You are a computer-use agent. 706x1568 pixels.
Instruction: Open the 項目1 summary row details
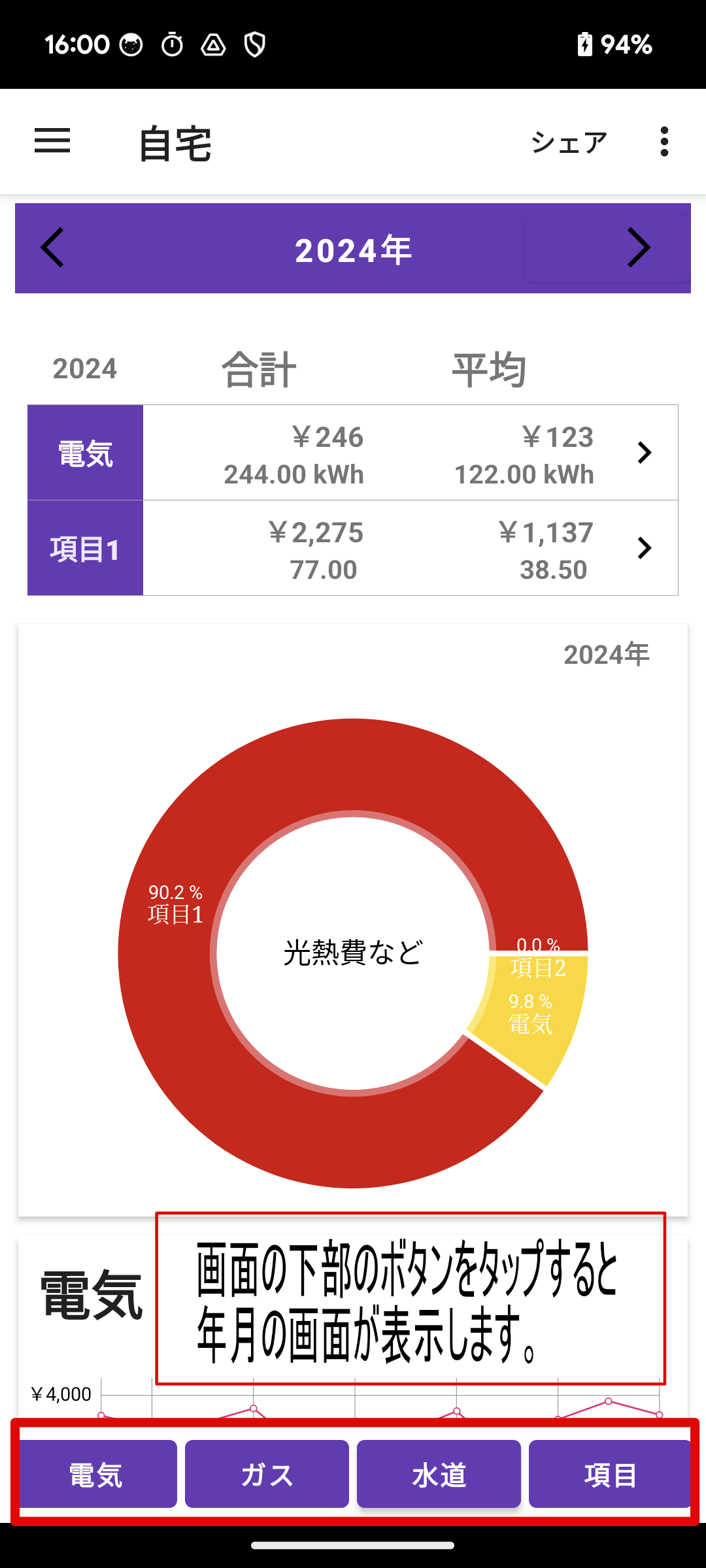click(x=644, y=548)
